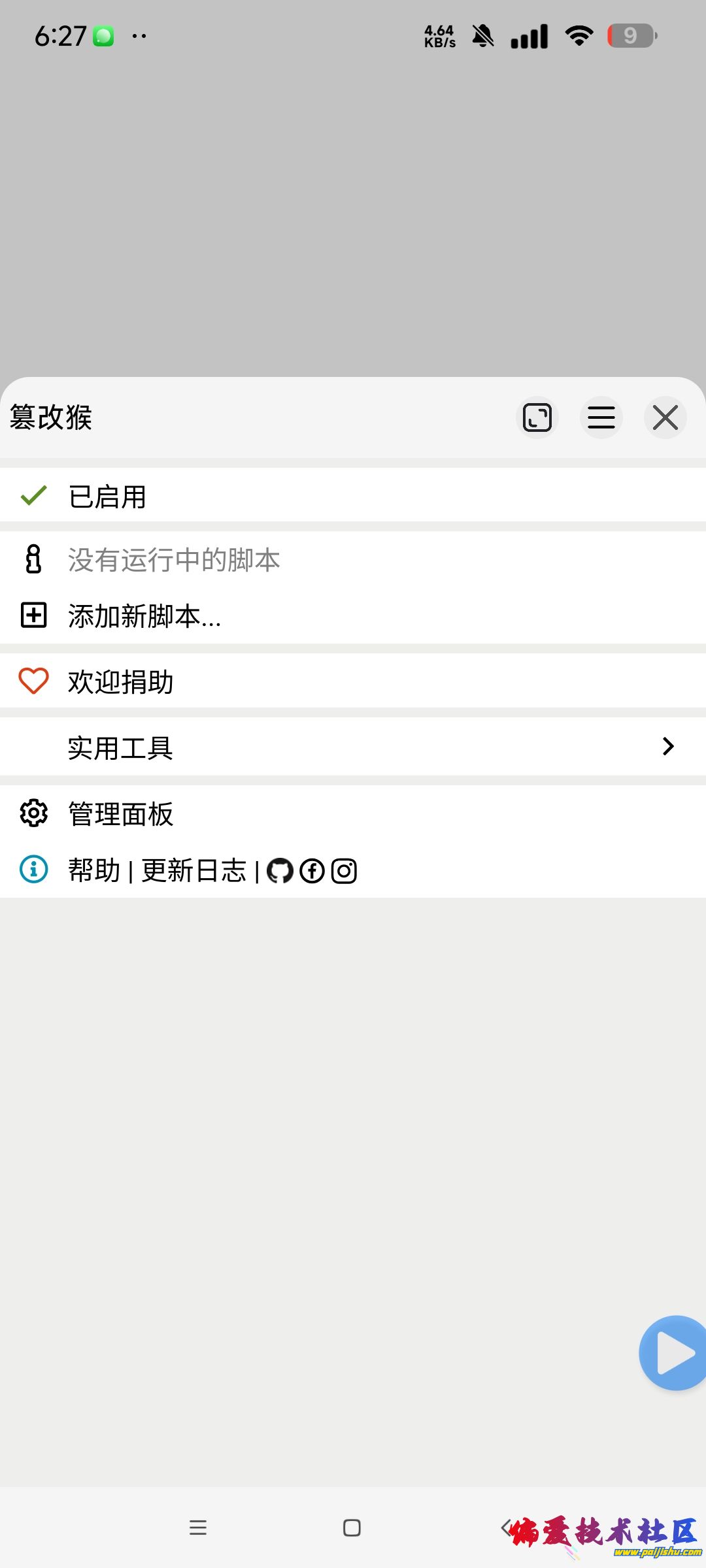View the 更新日志 changelog

(193, 871)
